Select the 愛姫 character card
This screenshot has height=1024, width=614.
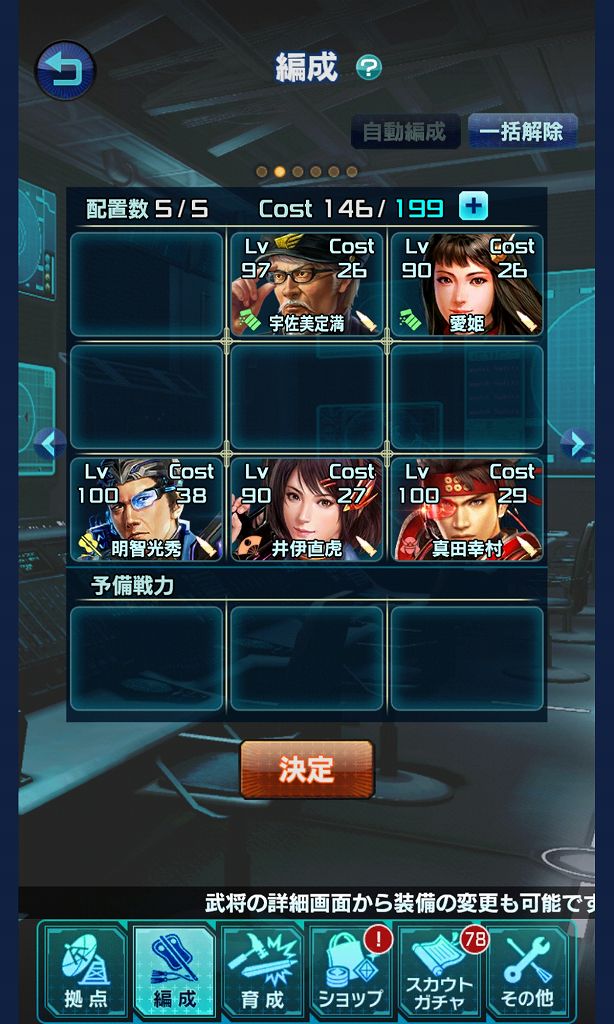[466, 285]
